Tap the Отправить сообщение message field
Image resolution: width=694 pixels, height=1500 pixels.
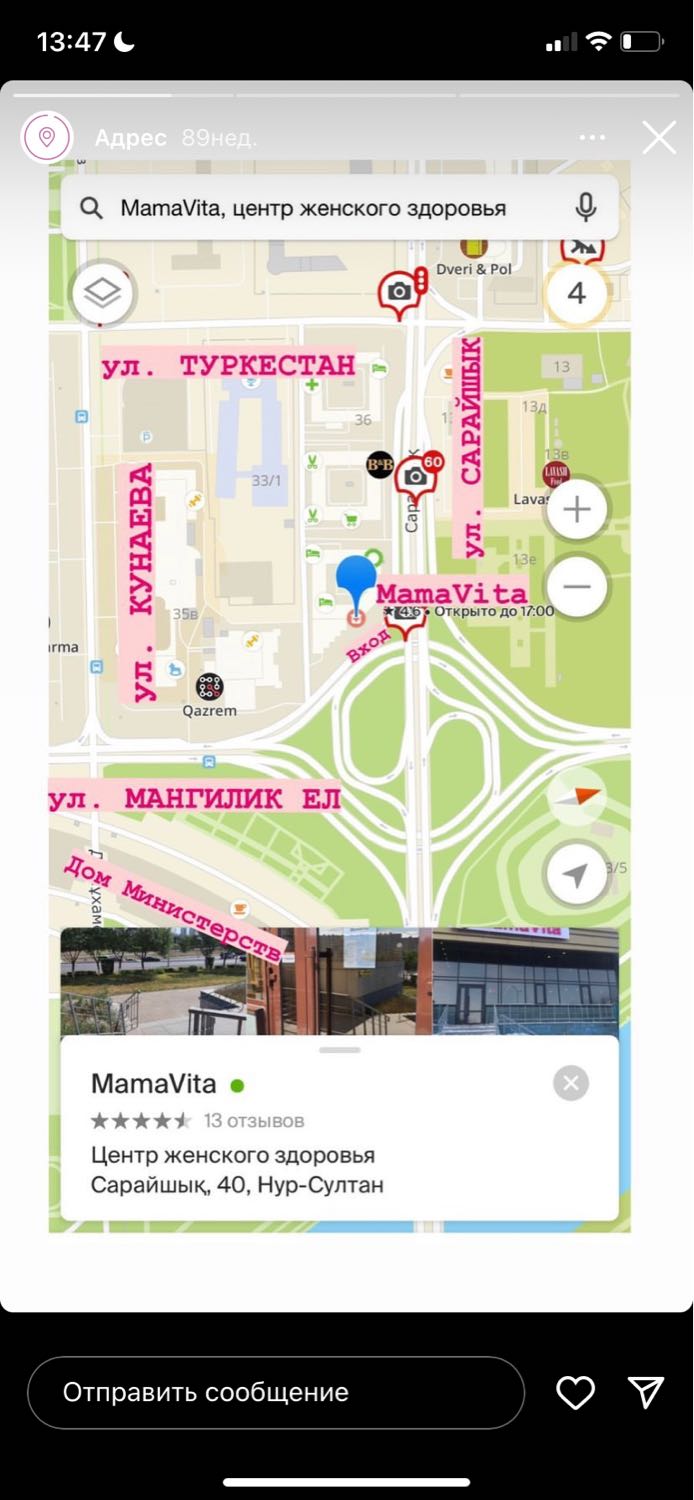(x=276, y=1392)
